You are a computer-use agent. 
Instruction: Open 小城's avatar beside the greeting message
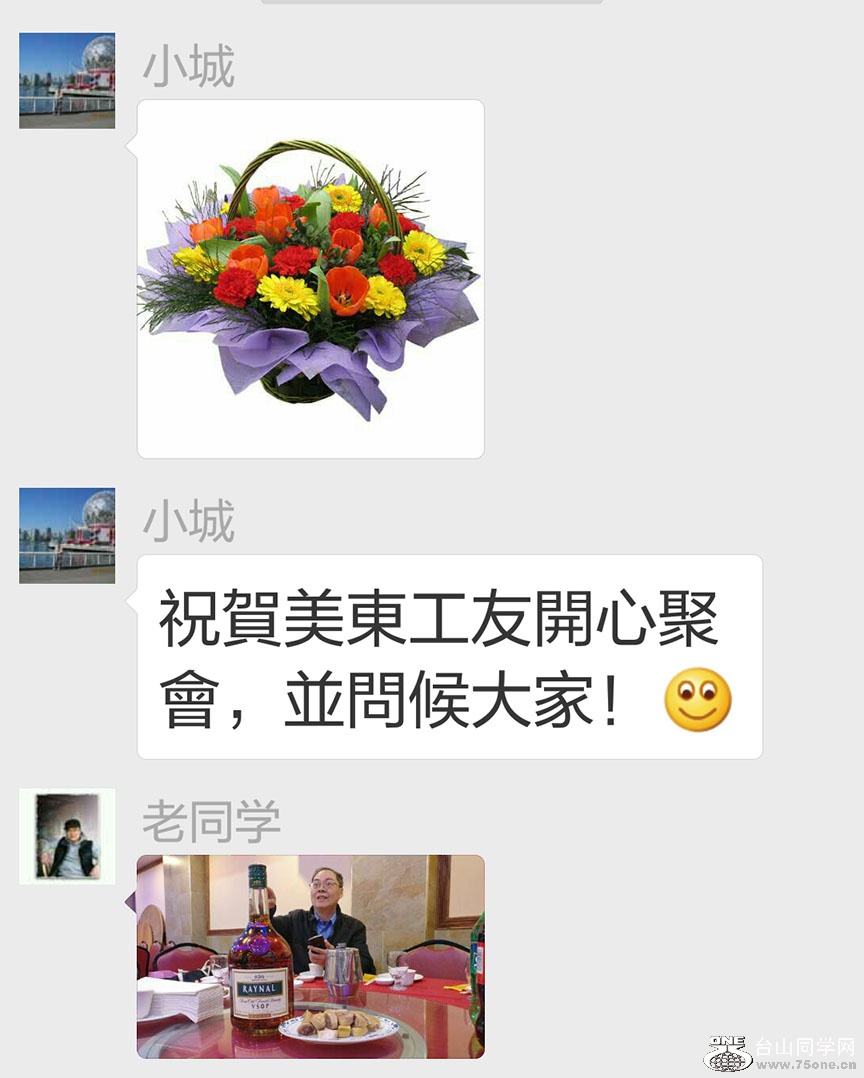(67, 535)
